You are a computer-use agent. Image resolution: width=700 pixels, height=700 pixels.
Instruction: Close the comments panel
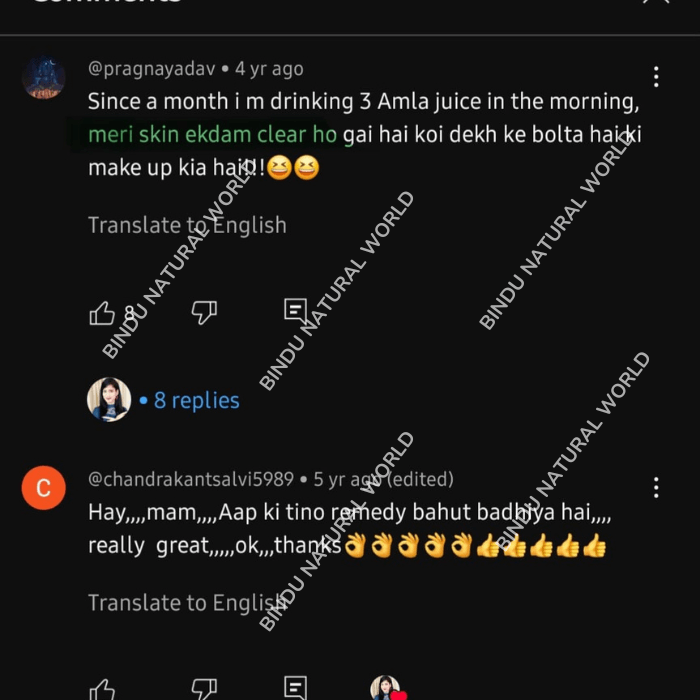pos(656,3)
